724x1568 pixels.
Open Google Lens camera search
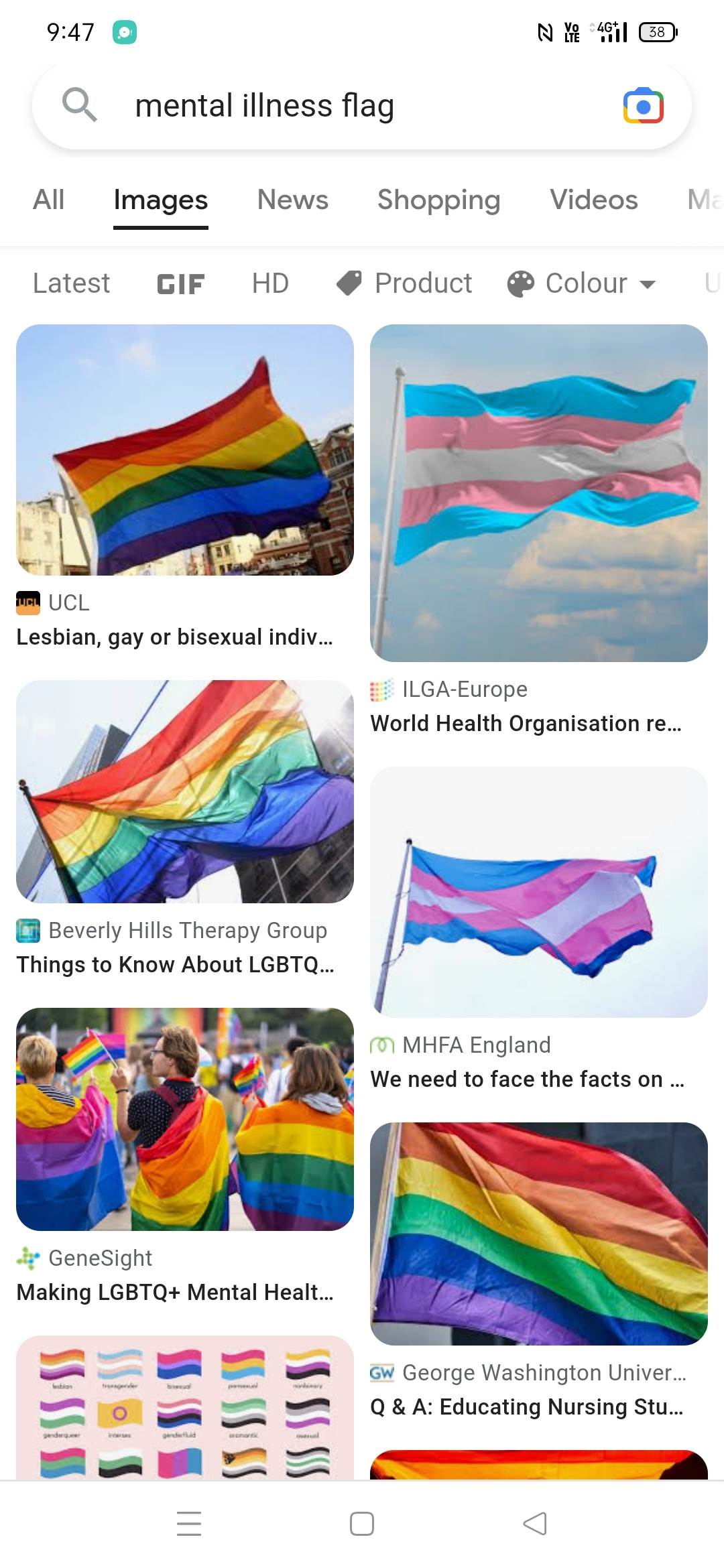(x=643, y=106)
